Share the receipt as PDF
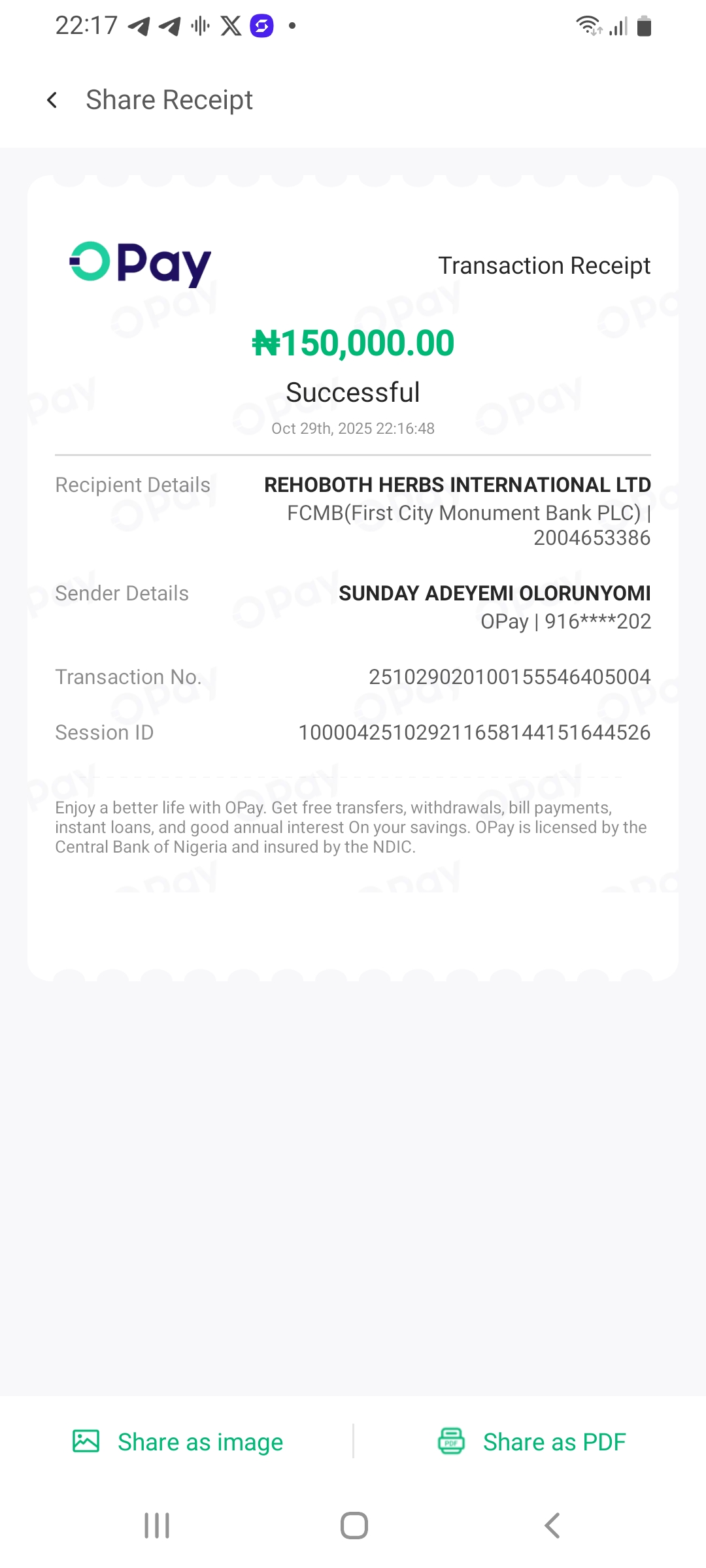The height and width of the screenshot is (1568, 706). click(x=531, y=1441)
